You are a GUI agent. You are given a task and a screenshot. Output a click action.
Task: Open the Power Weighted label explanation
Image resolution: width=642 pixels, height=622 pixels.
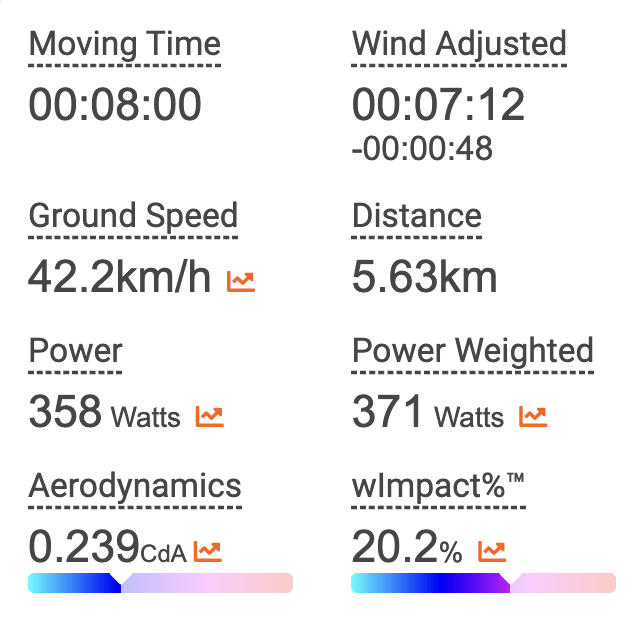pos(473,351)
